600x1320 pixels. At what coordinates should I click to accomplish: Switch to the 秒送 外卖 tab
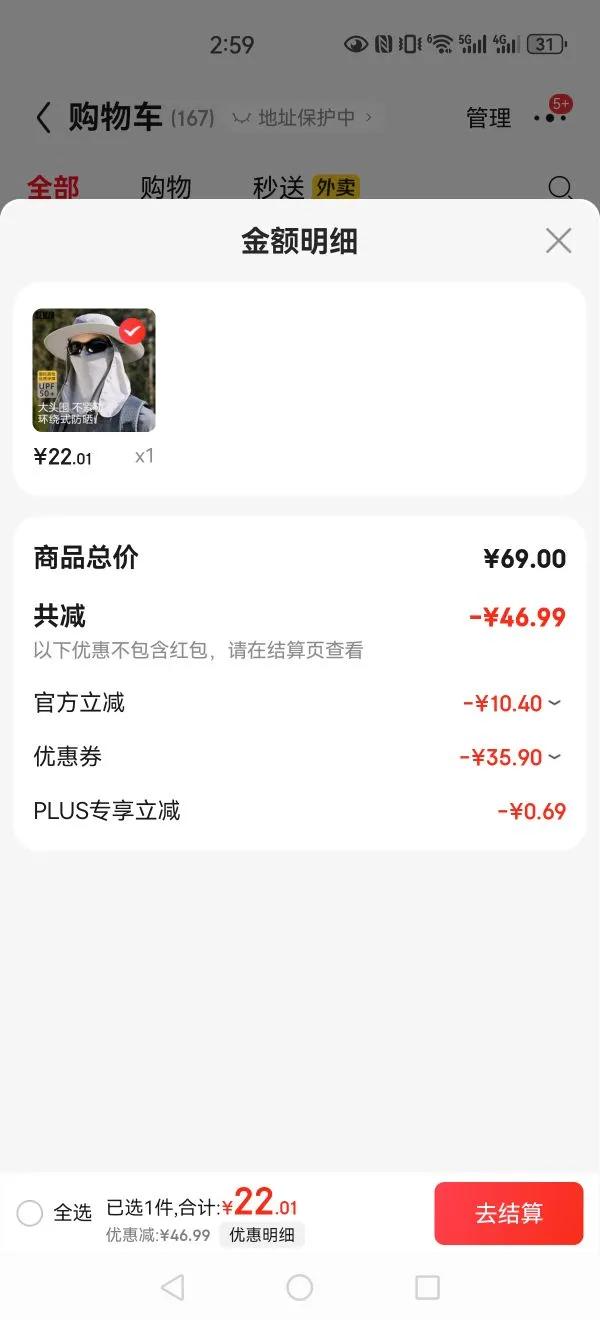tap(305, 187)
